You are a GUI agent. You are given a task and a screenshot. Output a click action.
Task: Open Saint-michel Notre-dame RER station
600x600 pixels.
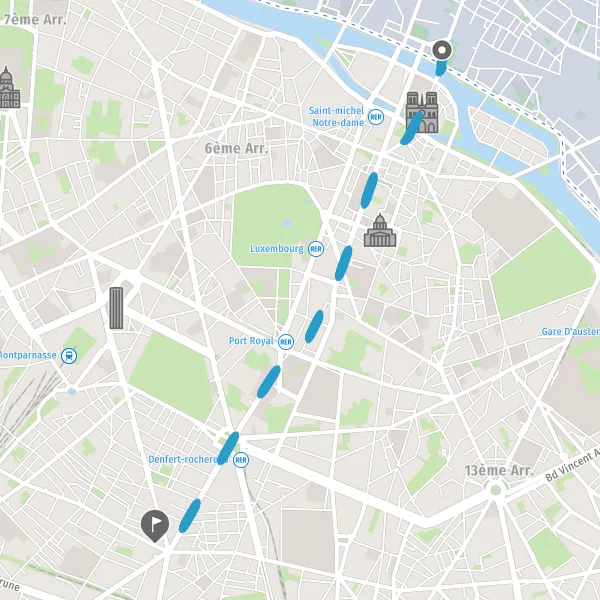click(x=376, y=117)
